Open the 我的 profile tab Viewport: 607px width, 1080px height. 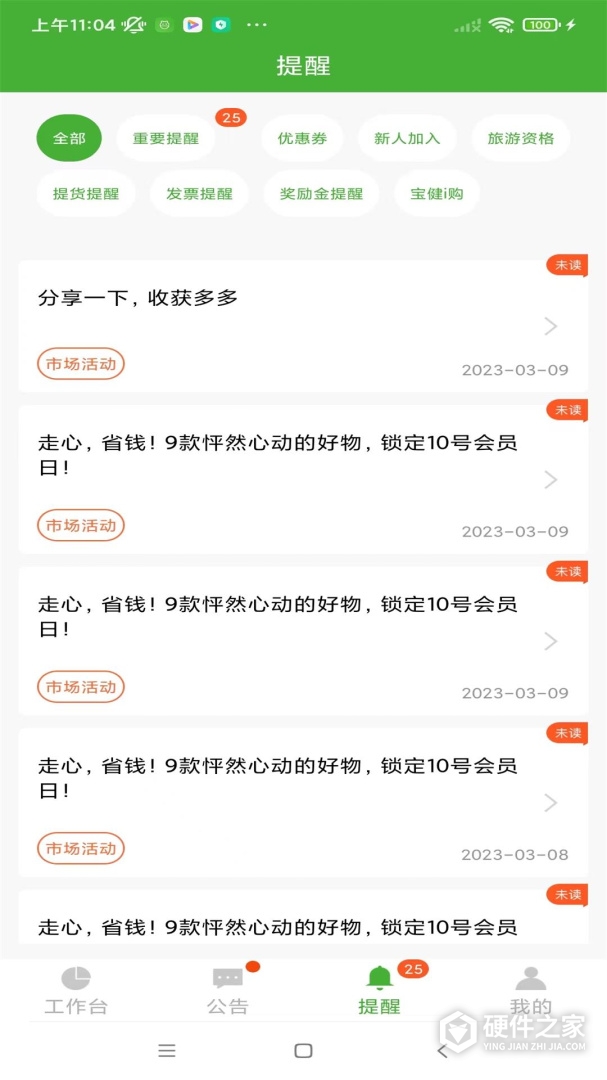531,990
